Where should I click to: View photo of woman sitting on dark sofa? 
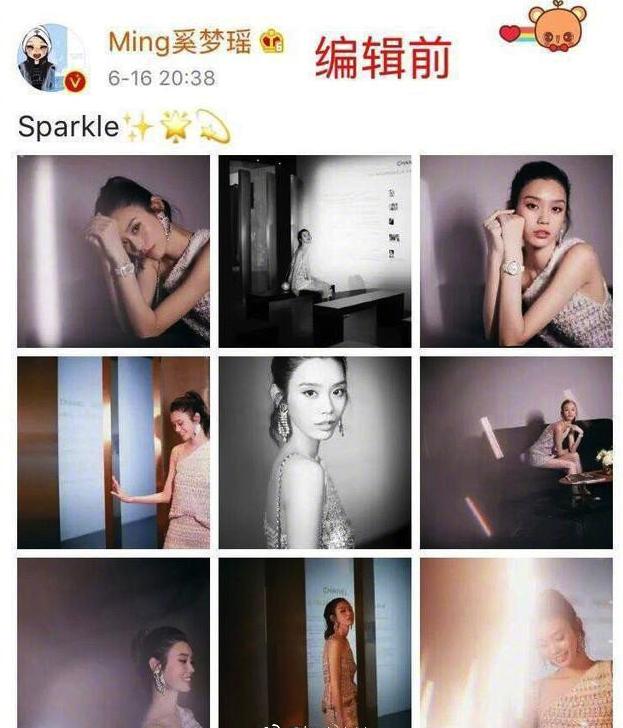[x=516, y=452]
